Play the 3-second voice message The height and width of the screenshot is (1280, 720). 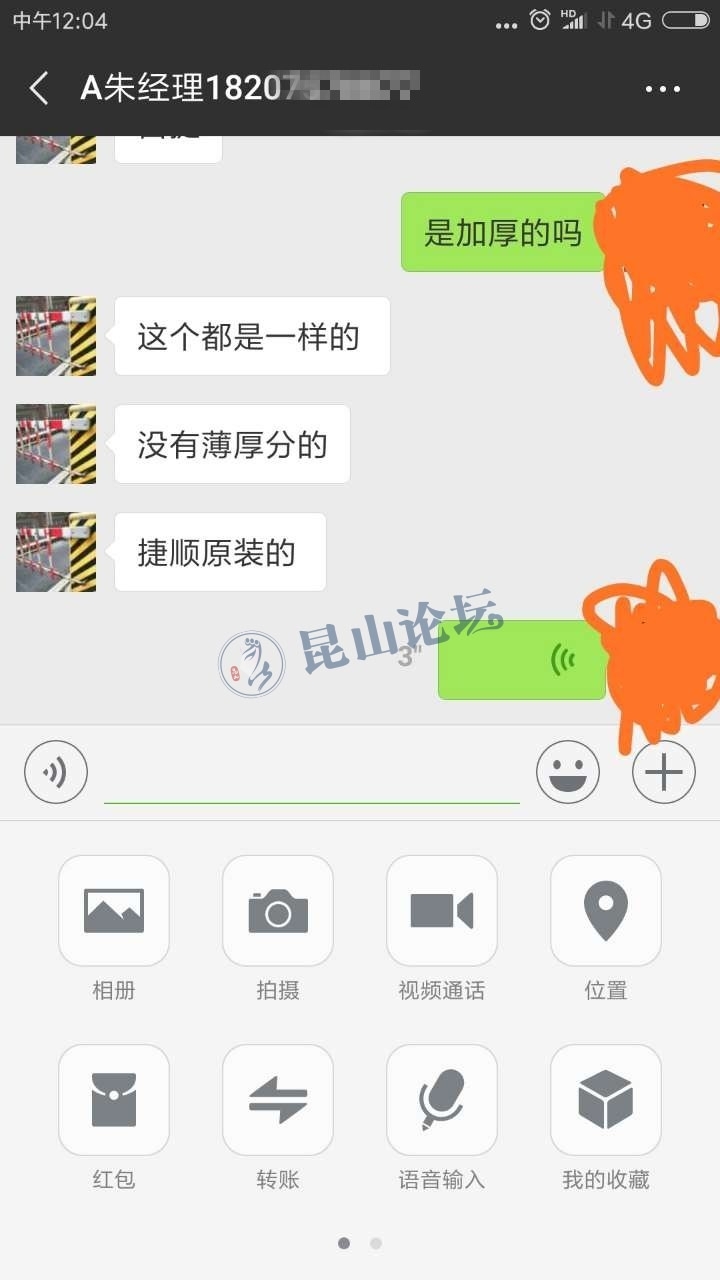point(522,660)
